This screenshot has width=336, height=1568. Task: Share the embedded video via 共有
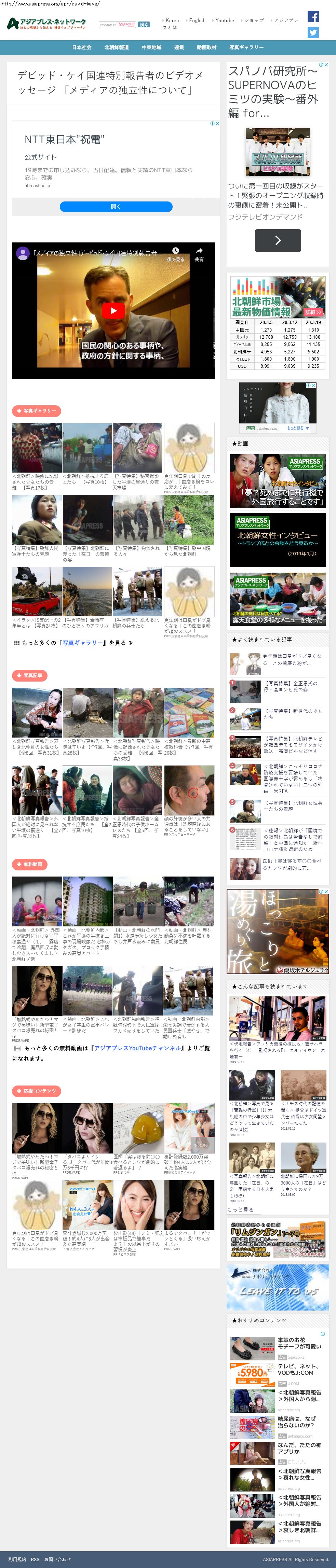coord(199,254)
